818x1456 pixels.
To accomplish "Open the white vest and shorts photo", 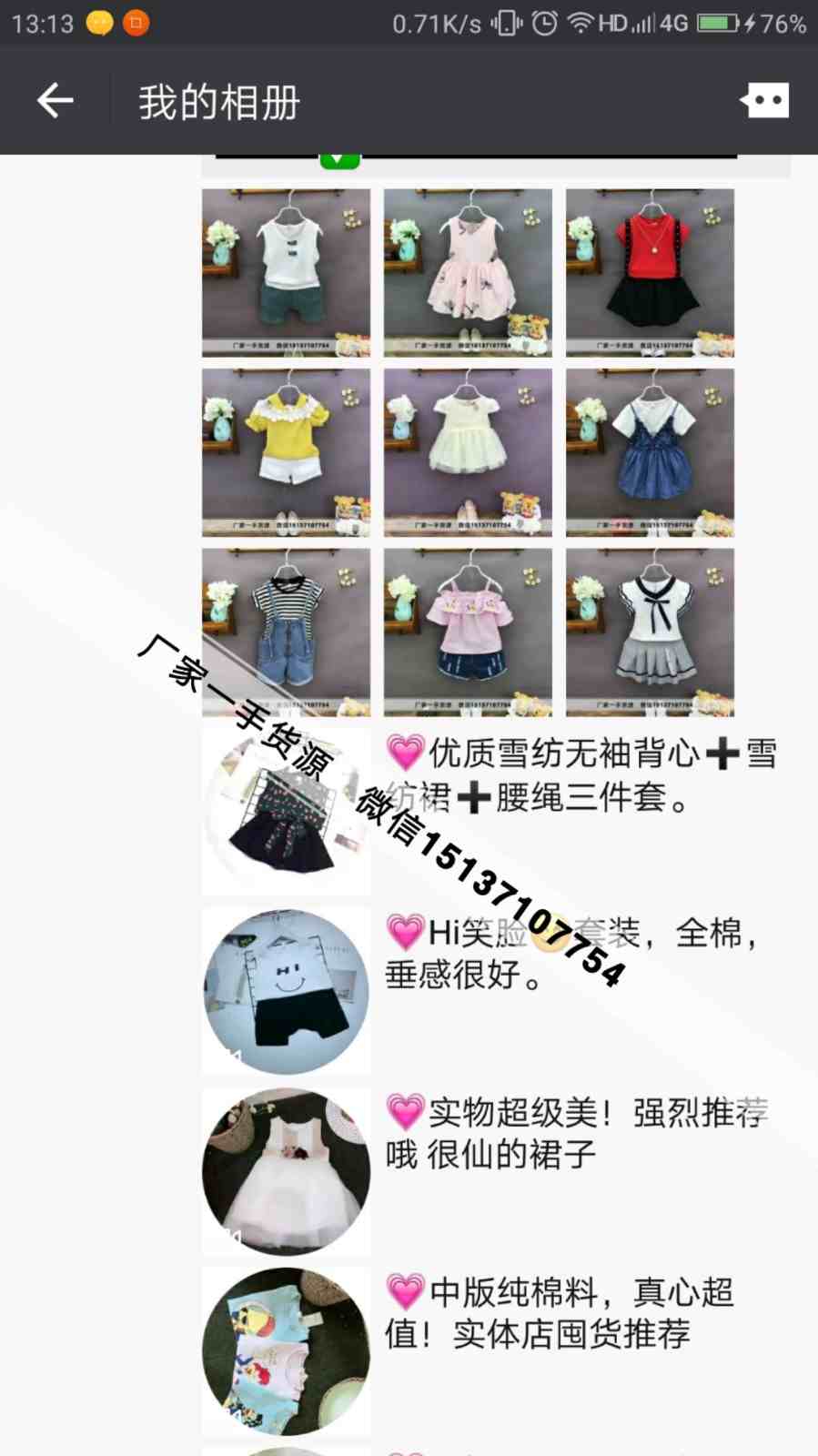I will point(286,272).
